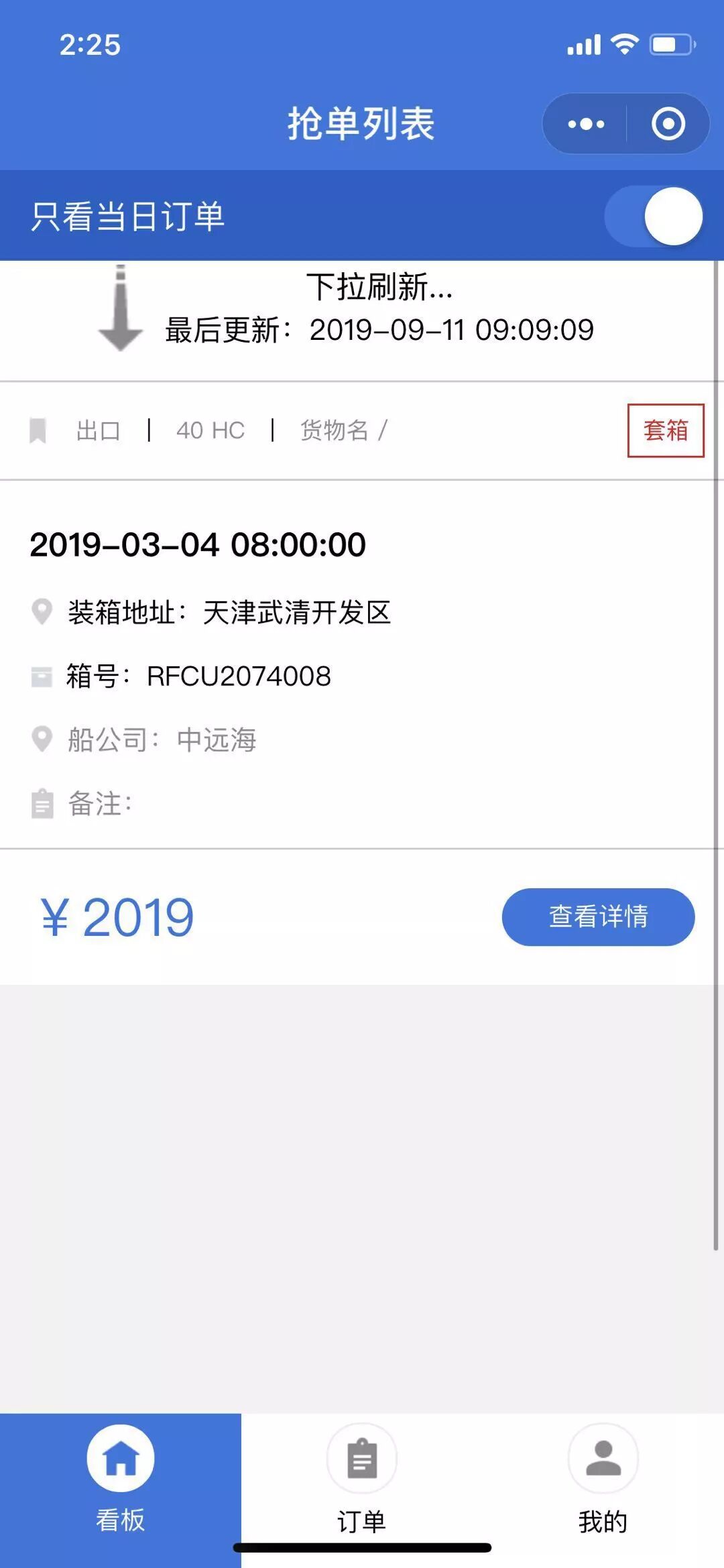The image size is (724, 1568).
Task: Open the order card for container RFCU2074008
Action: tap(362, 682)
